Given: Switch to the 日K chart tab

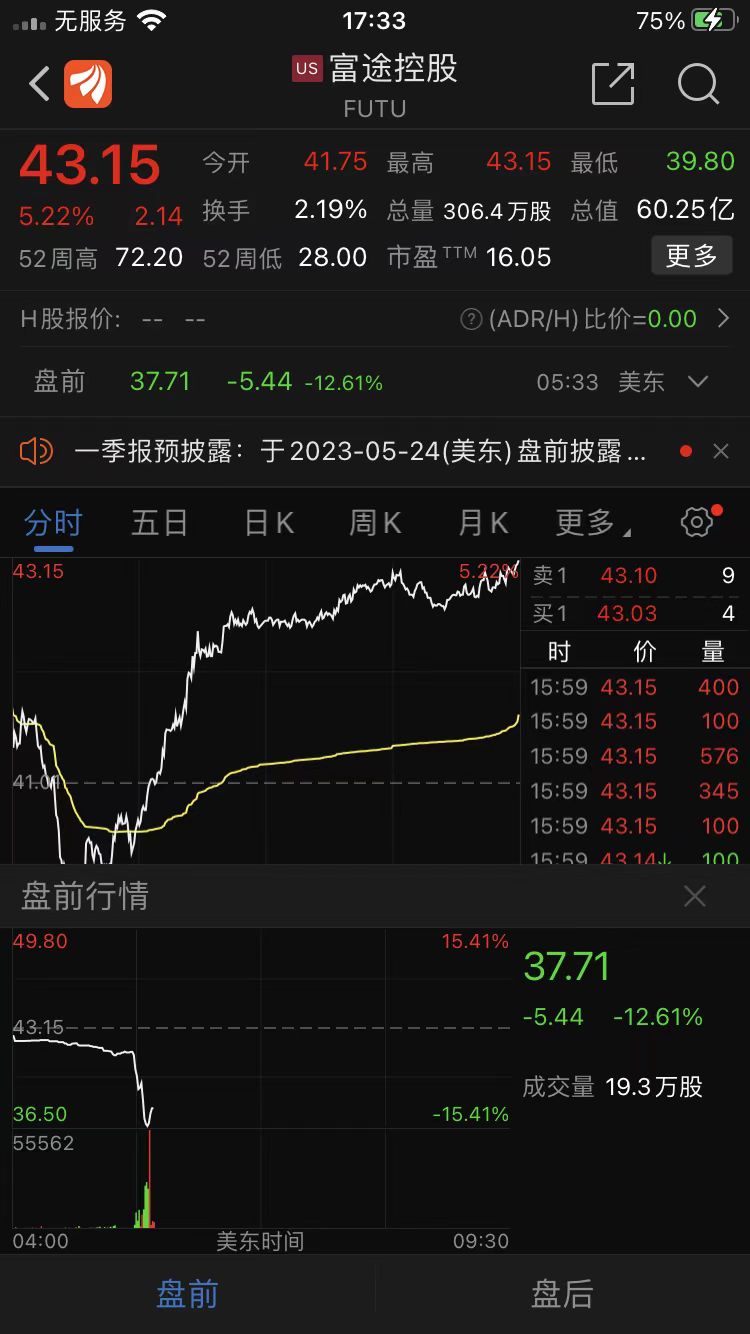Looking at the screenshot, I should 269,522.
